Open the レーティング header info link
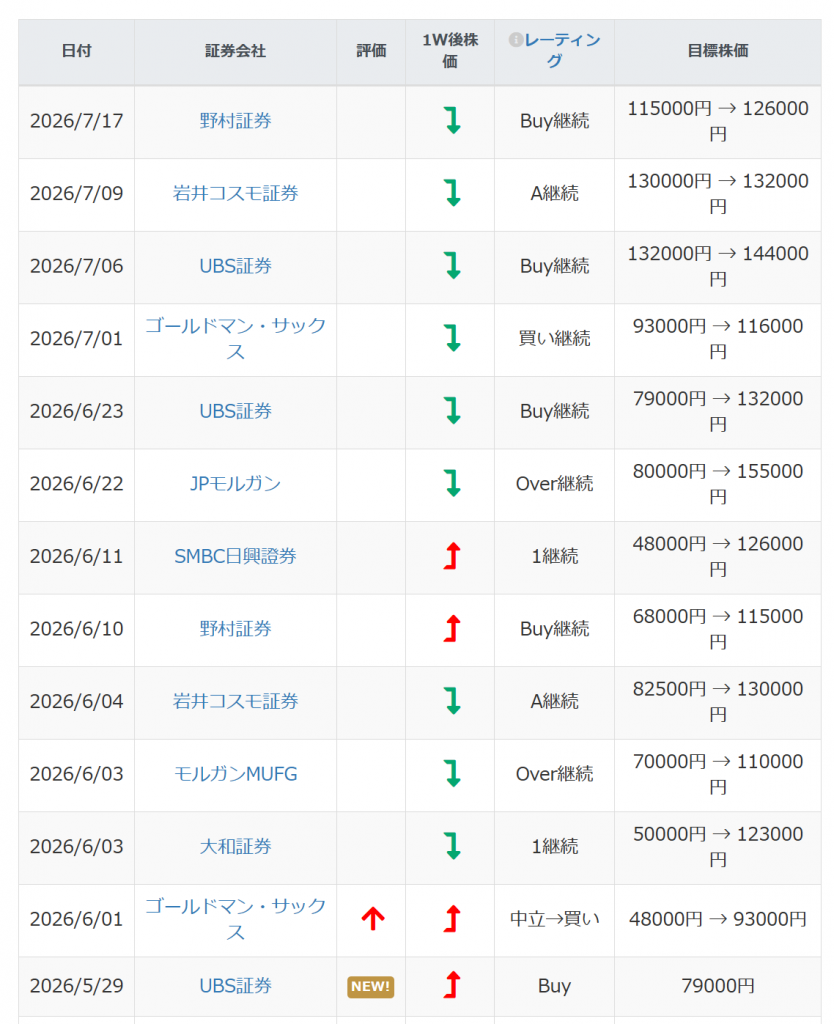The height and width of the screenshot is (1024, 834). click(554, 50)
